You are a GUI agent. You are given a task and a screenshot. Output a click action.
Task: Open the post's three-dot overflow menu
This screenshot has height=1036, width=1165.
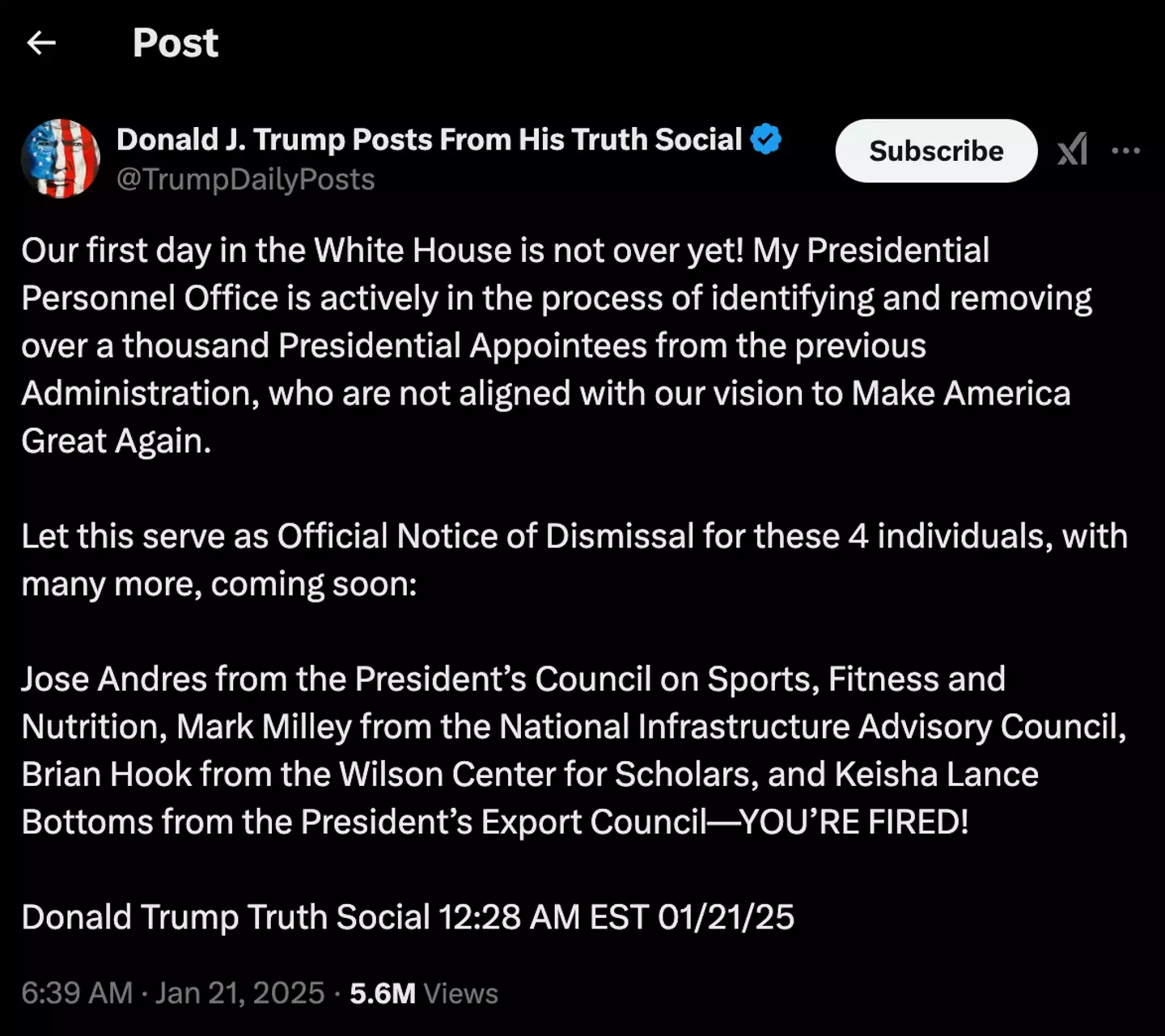point(1125,150)
